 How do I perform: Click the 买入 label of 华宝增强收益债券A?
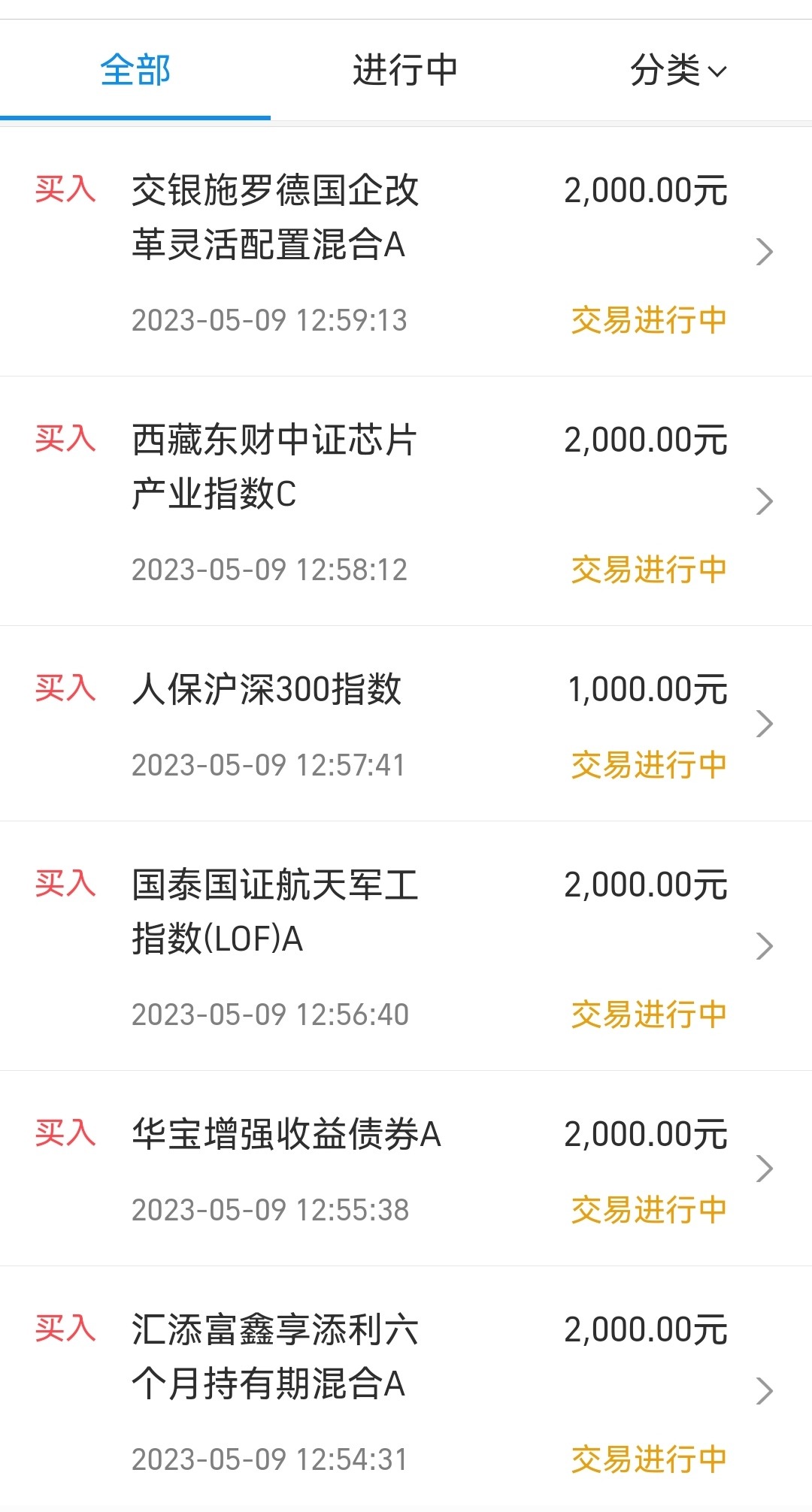[x=66, y=1133]
